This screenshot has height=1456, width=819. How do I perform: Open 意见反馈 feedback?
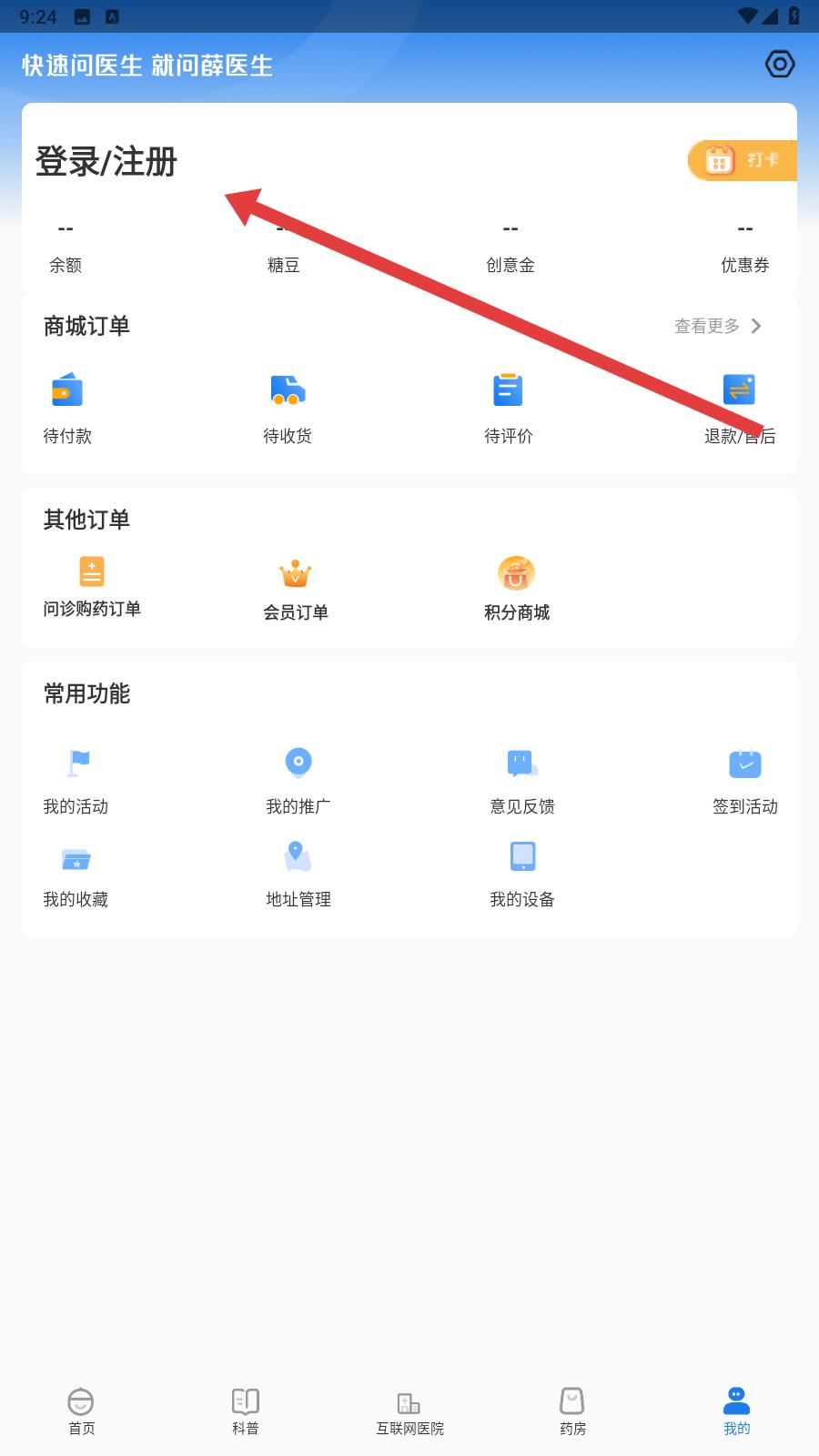click(x=522, y=781)
